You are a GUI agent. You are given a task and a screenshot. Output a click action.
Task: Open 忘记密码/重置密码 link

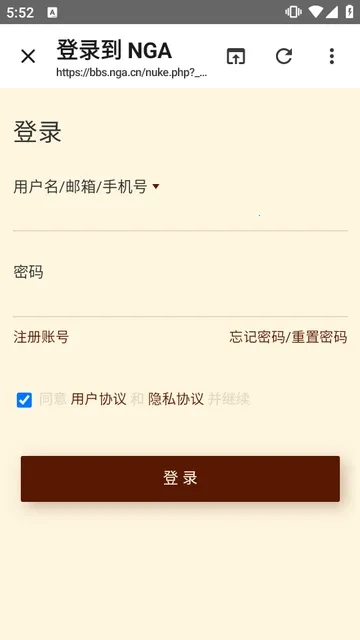[x=288, y=337]
